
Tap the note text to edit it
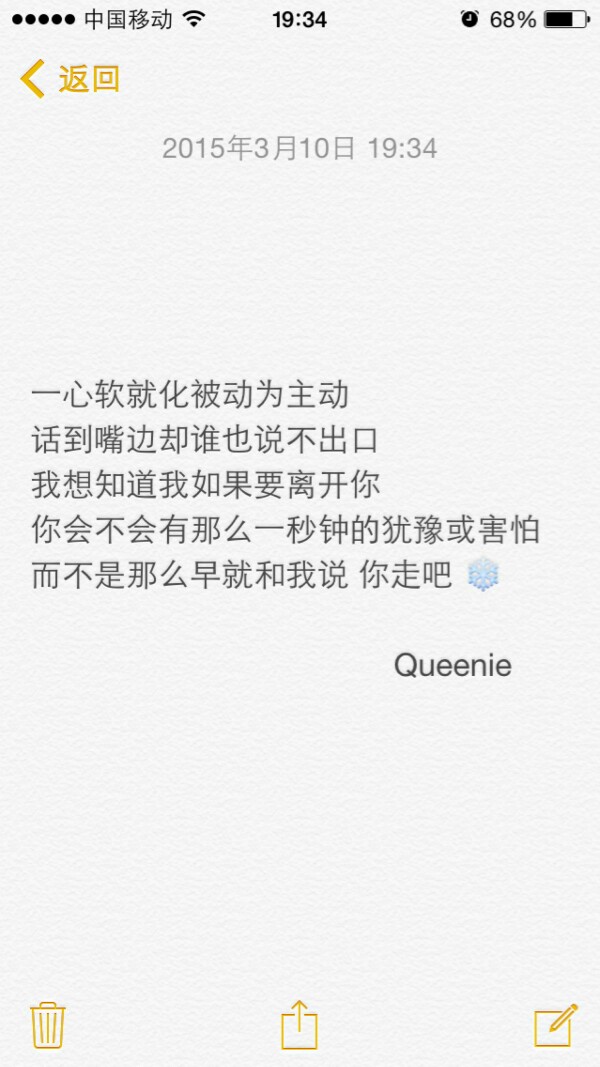pyautogui.click(x=285, y=485)
